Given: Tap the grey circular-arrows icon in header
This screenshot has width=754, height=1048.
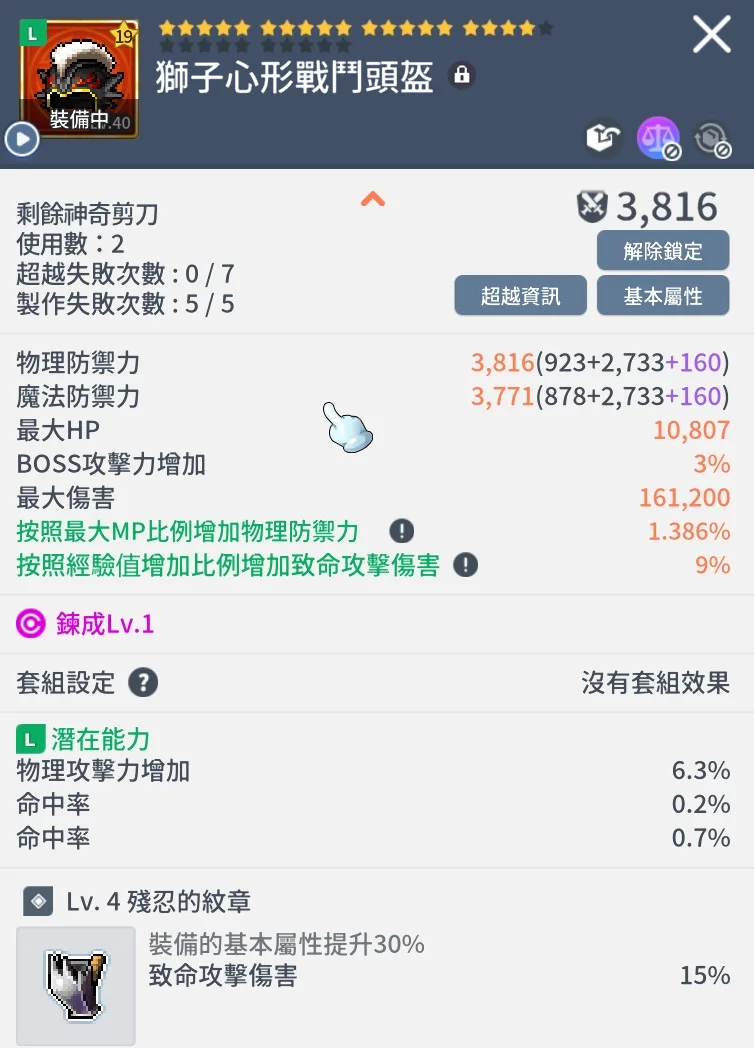Looking at the screenshot, I should coord(712,139).
